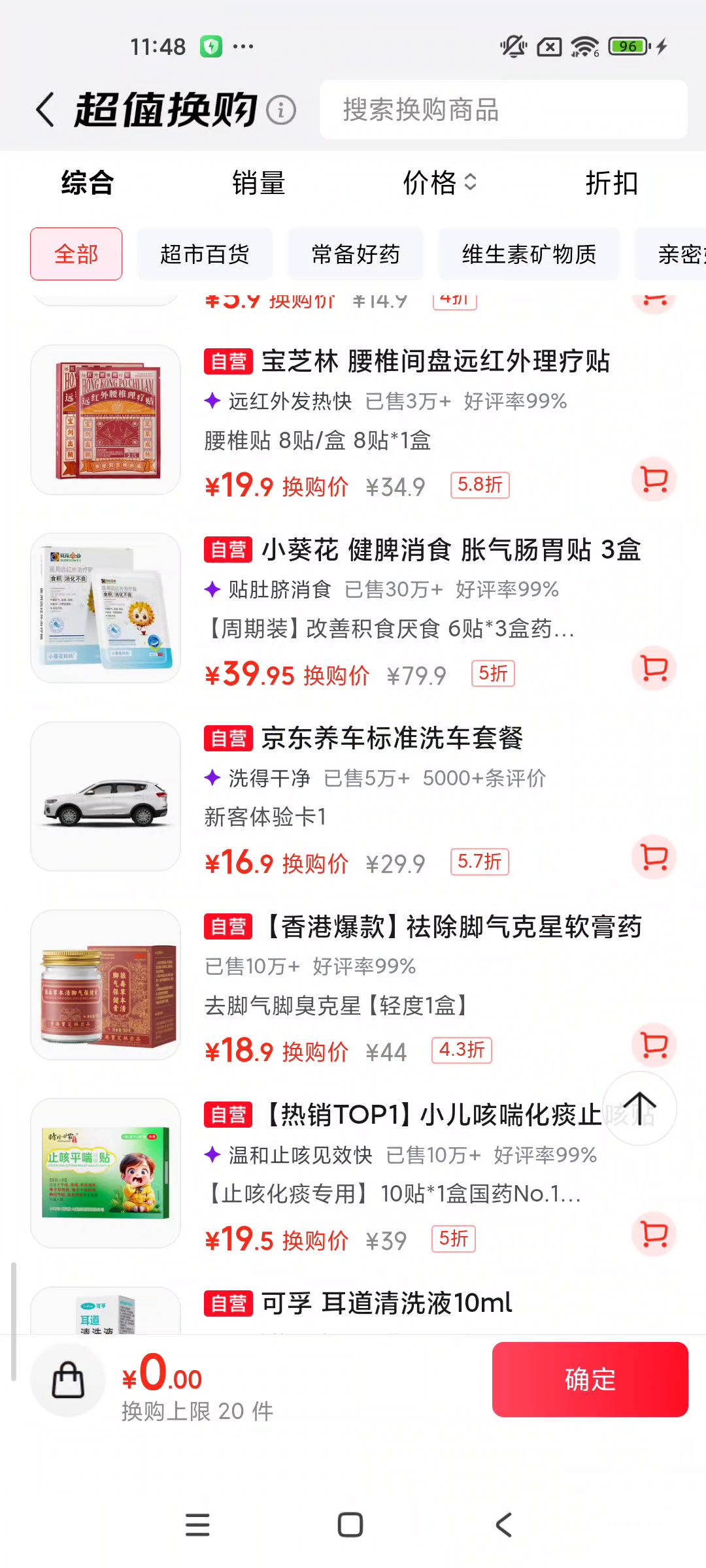Image resolution: width=706 pixels, height=1568 pixels.
Task: Sort by 价格
Action: [439, 183]
